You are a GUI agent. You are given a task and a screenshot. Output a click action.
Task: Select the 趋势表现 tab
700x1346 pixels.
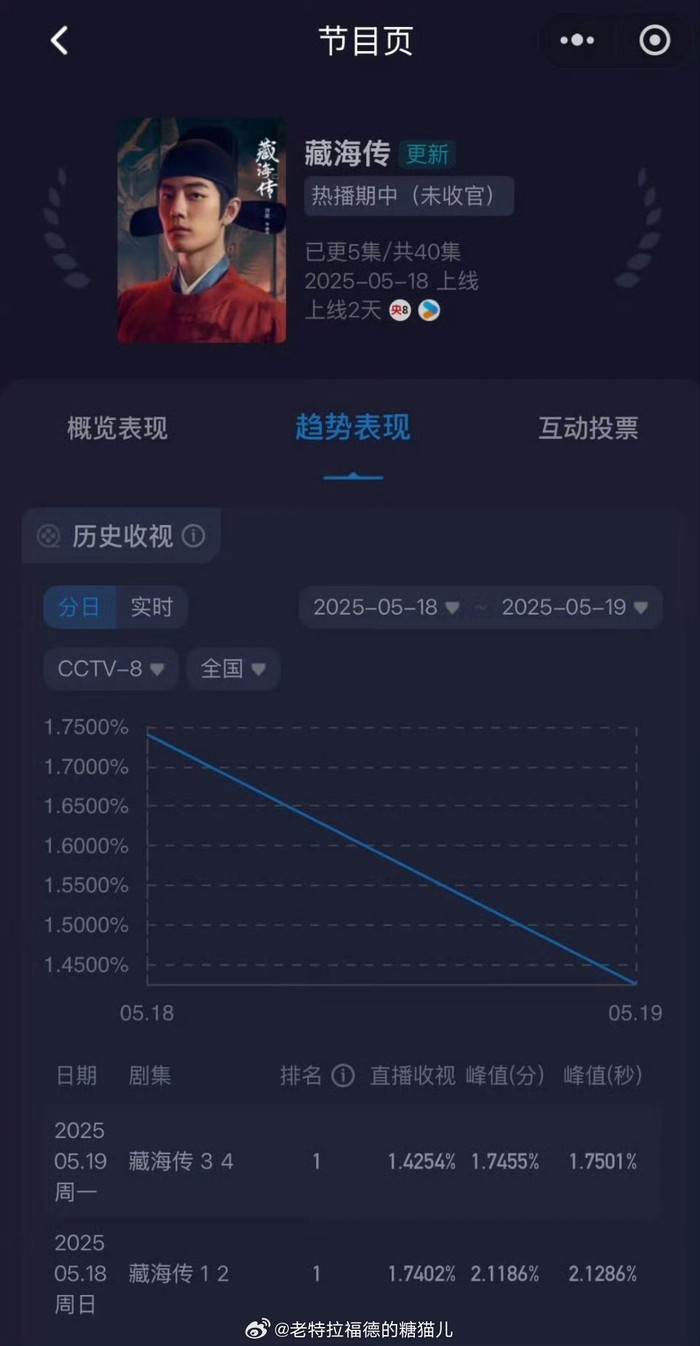point(352,428)
